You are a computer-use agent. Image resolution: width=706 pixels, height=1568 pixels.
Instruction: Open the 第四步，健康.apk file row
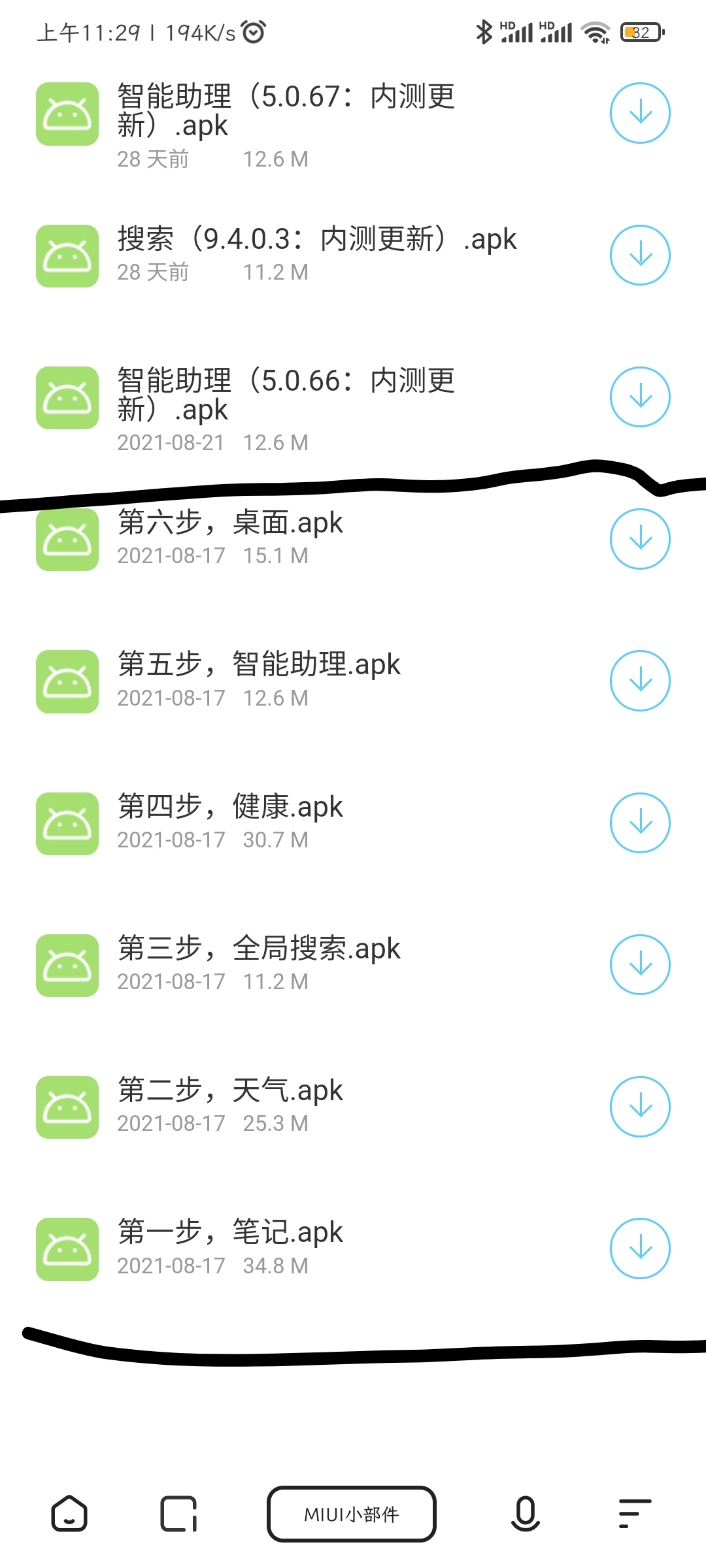pos(314,823)
